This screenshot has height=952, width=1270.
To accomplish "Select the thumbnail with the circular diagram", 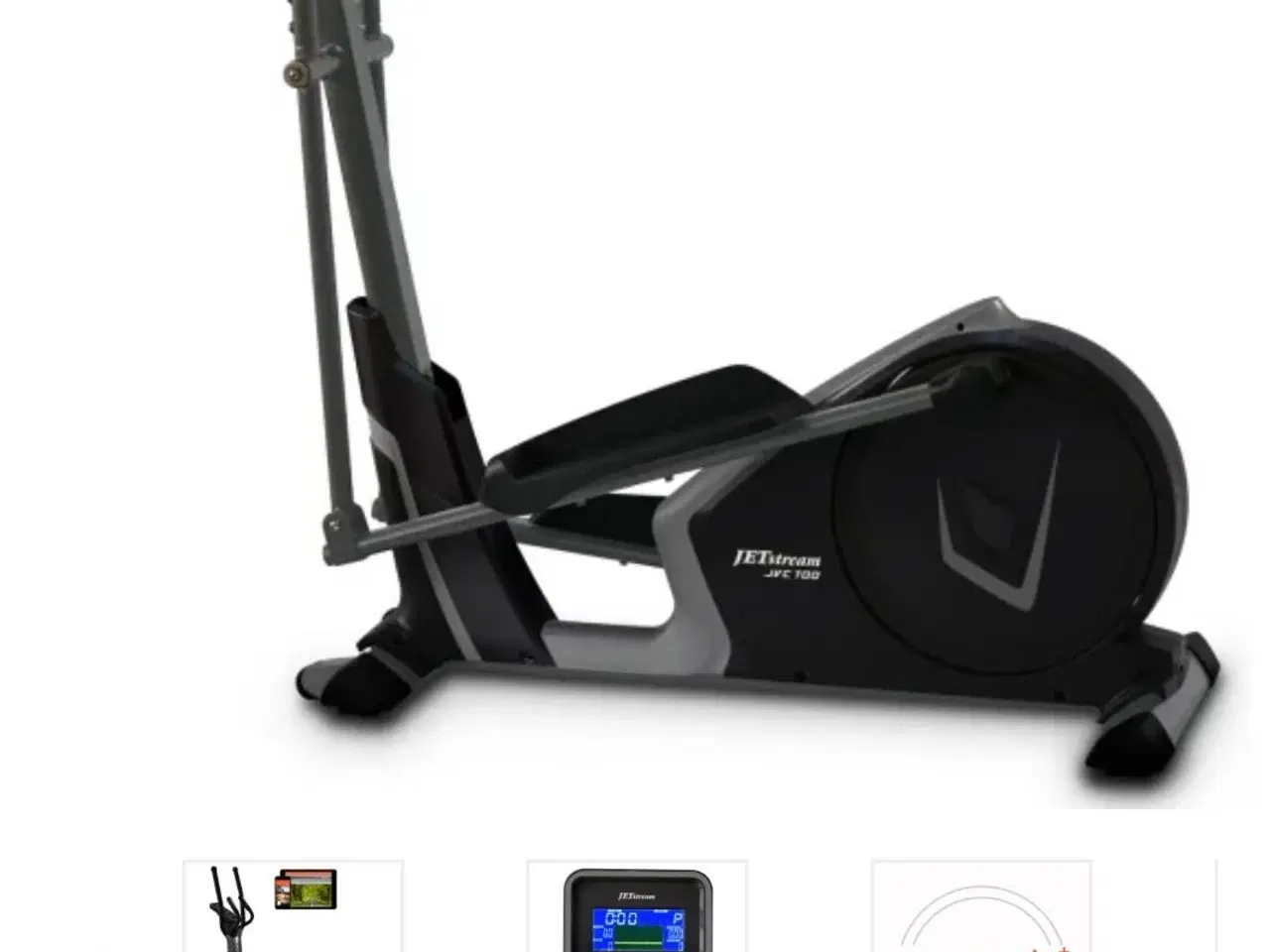I will coord(980,908).
